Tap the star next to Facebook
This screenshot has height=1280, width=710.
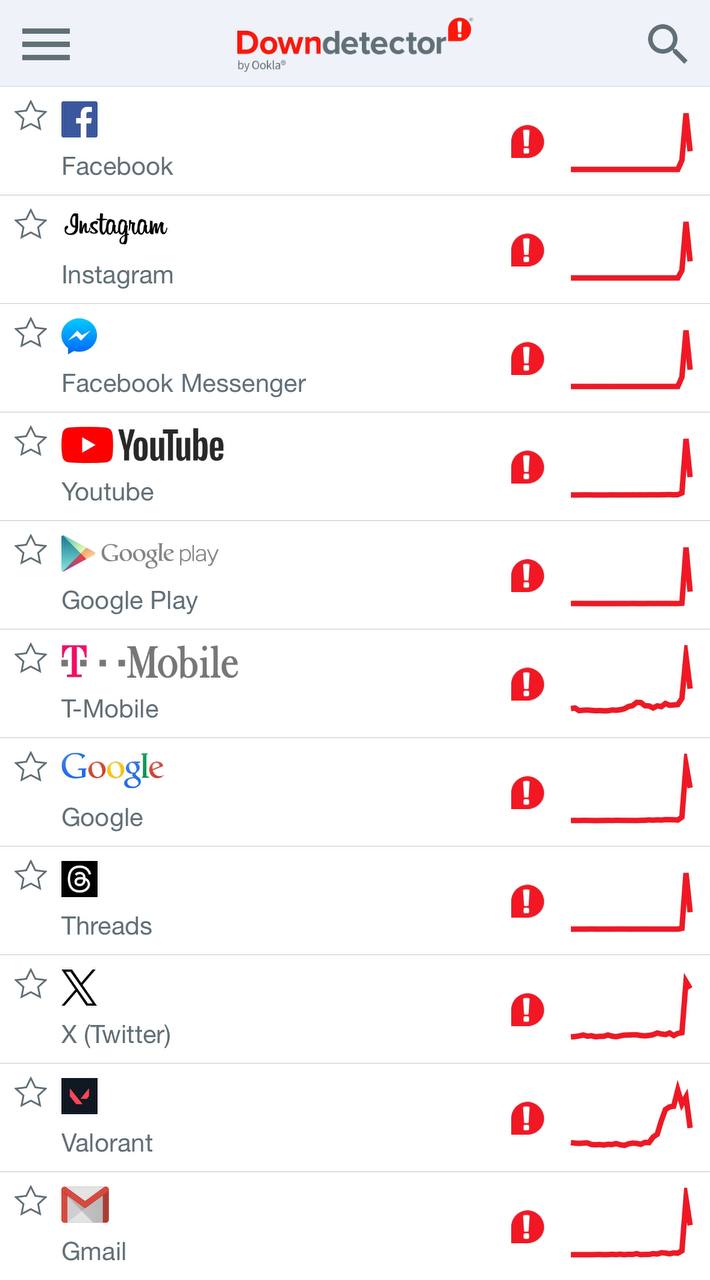tap(31, 116)
